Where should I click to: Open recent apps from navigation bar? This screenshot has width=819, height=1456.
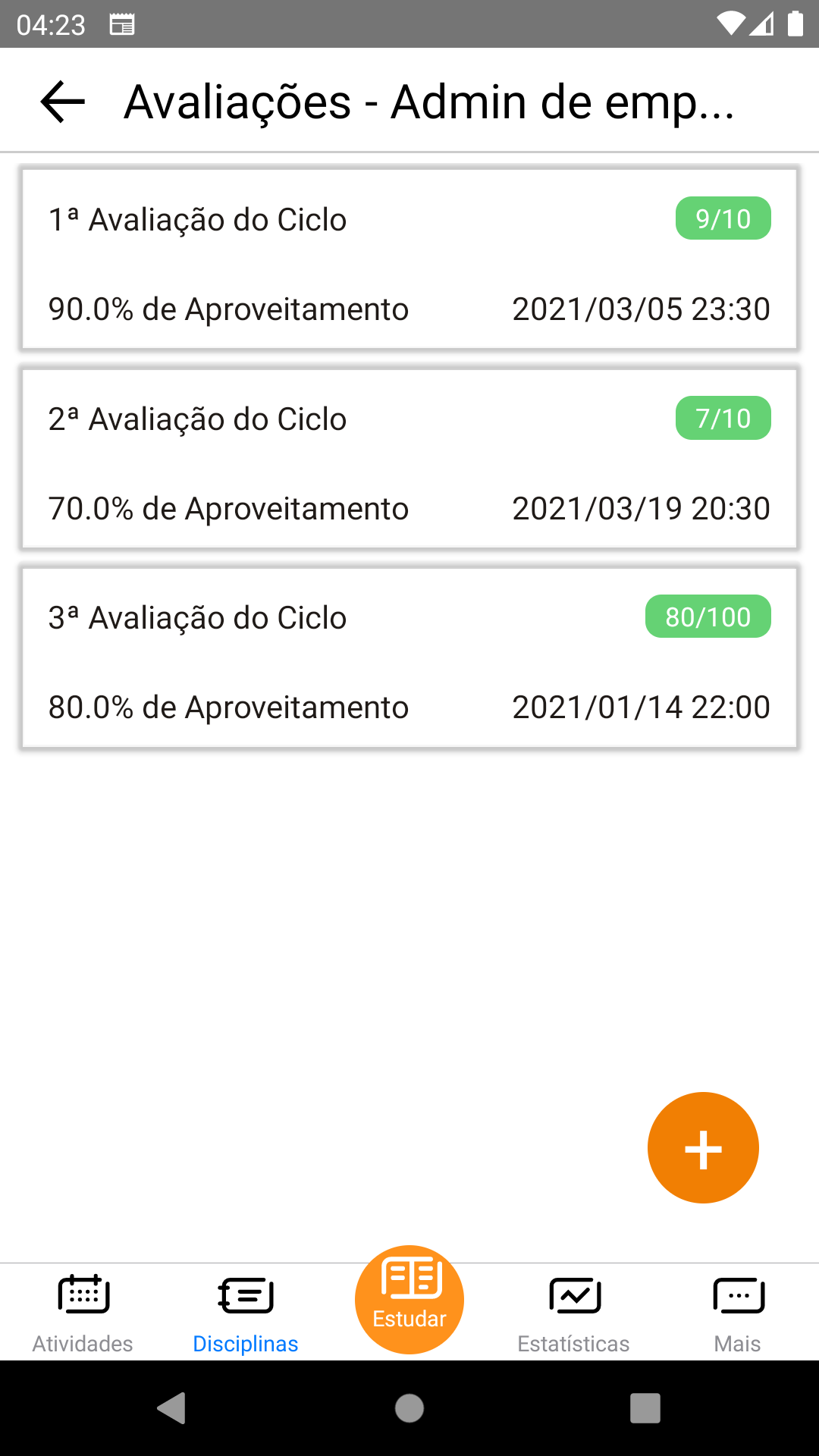pos(645,1408)
